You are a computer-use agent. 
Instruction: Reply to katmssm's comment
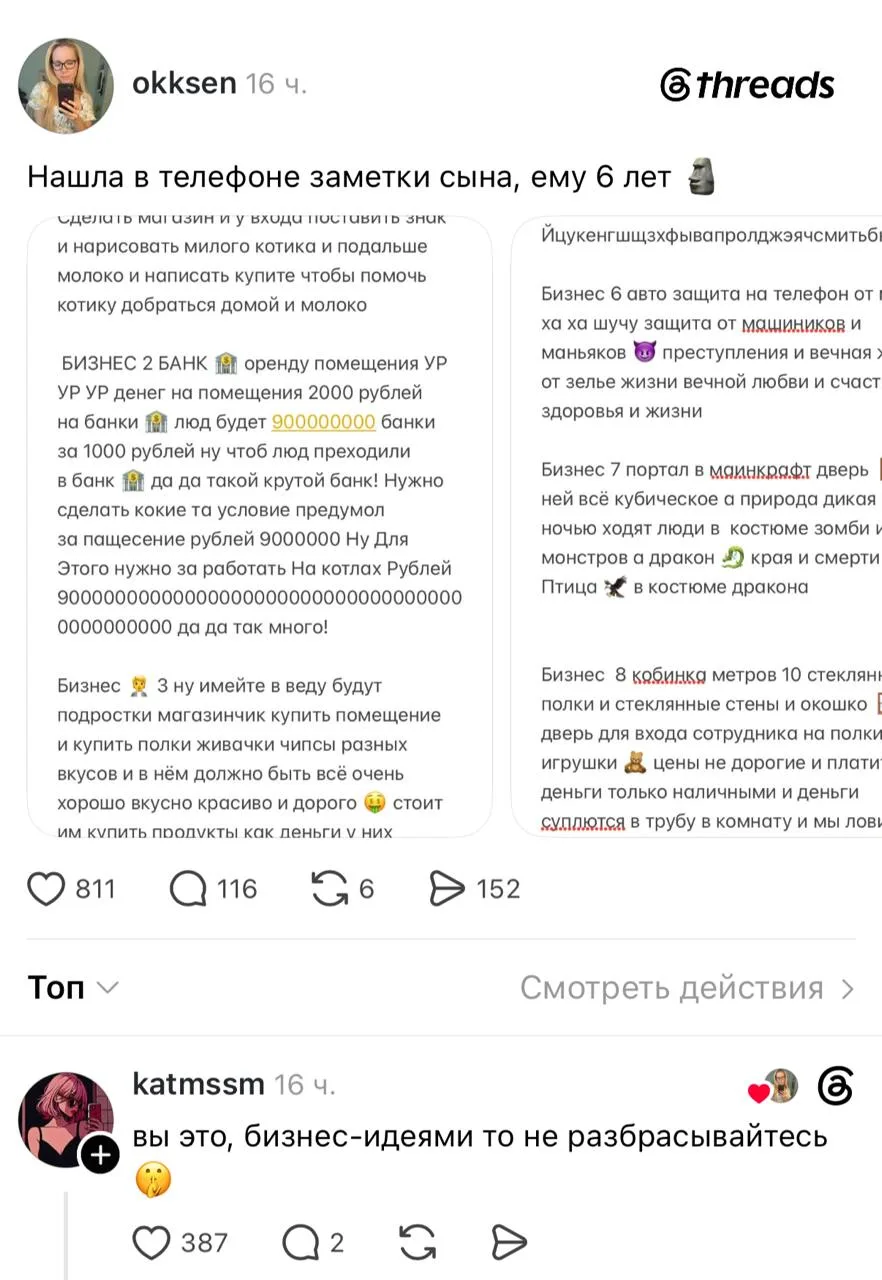click(x=300, y=1243)
